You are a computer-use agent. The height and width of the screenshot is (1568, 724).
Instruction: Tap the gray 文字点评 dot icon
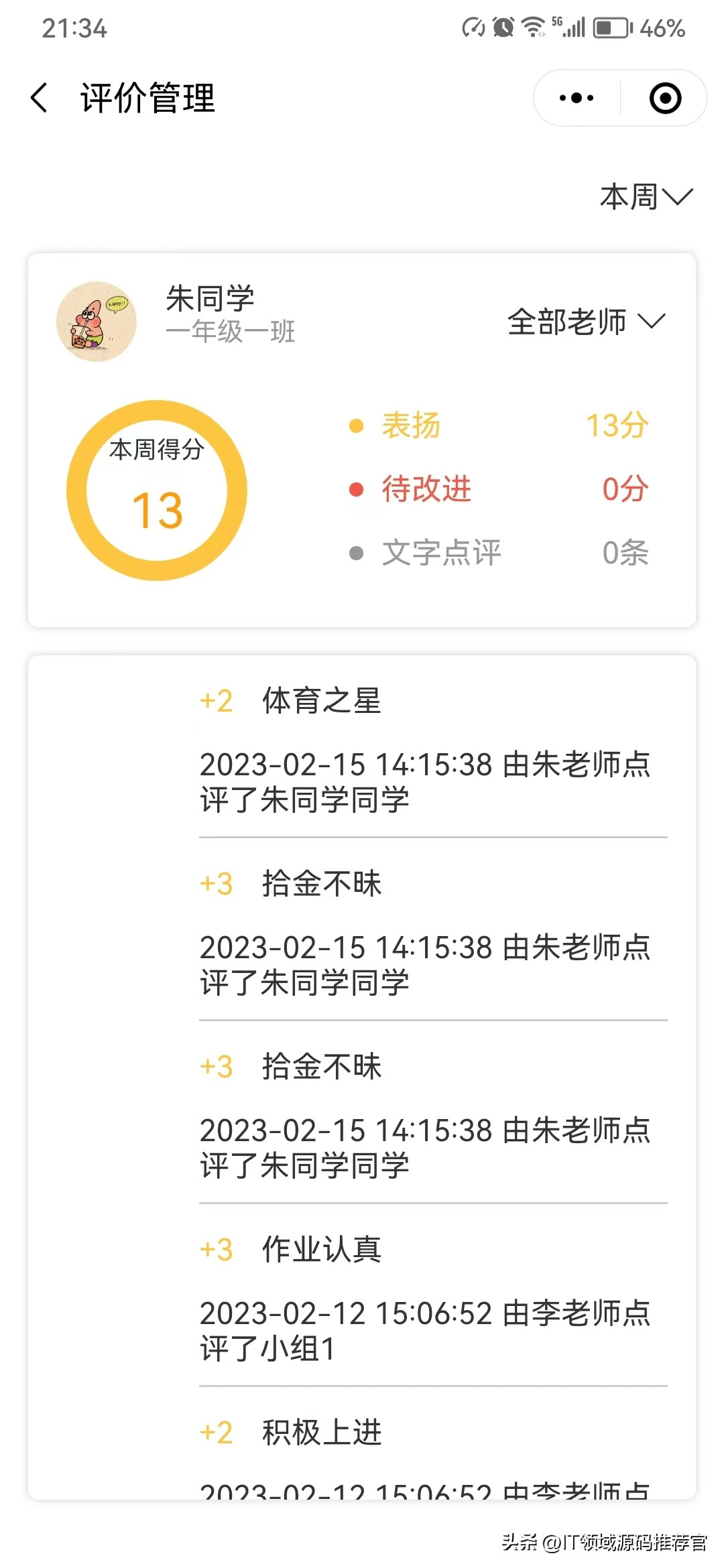(x=357, y=554)
